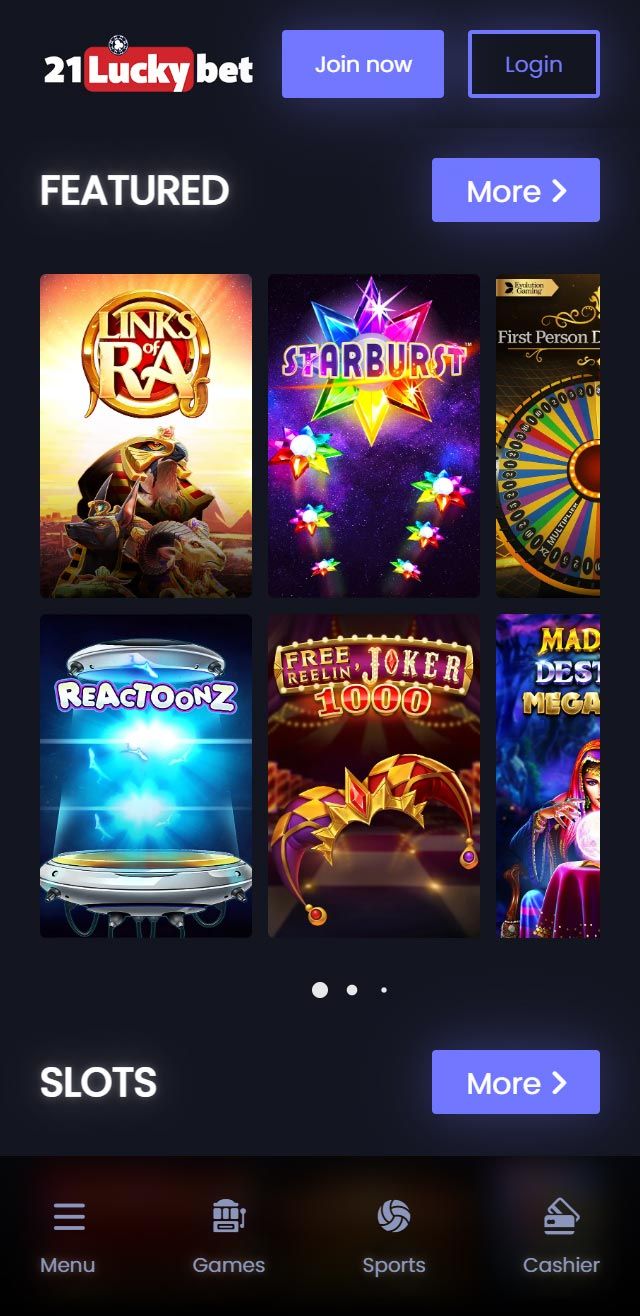This screenshot has height=1316, width=640.
Task: Show more Slots games
Action: tap(515, 1082)
